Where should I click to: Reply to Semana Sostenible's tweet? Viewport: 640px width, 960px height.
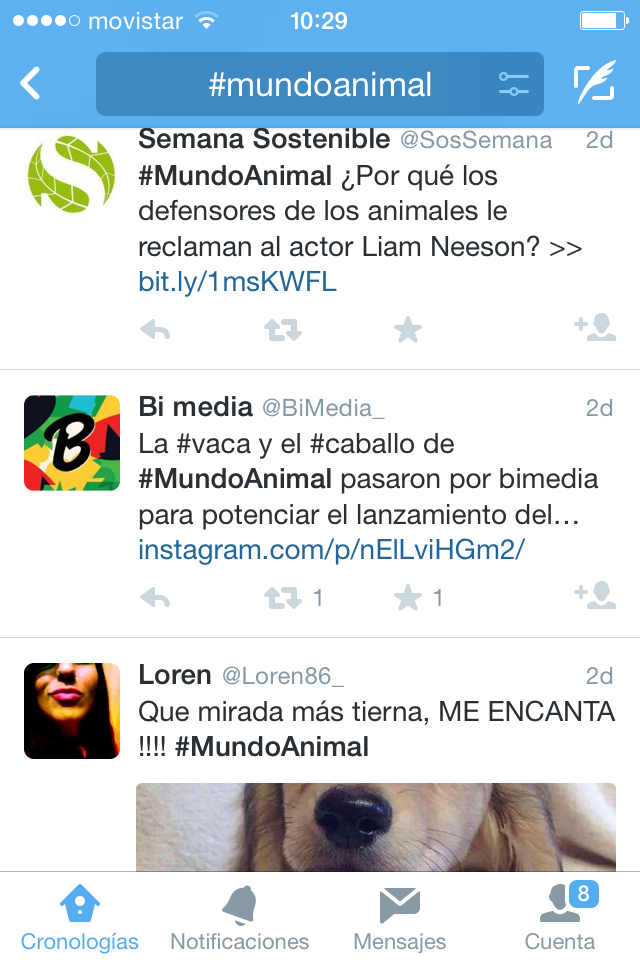[155, 330]
